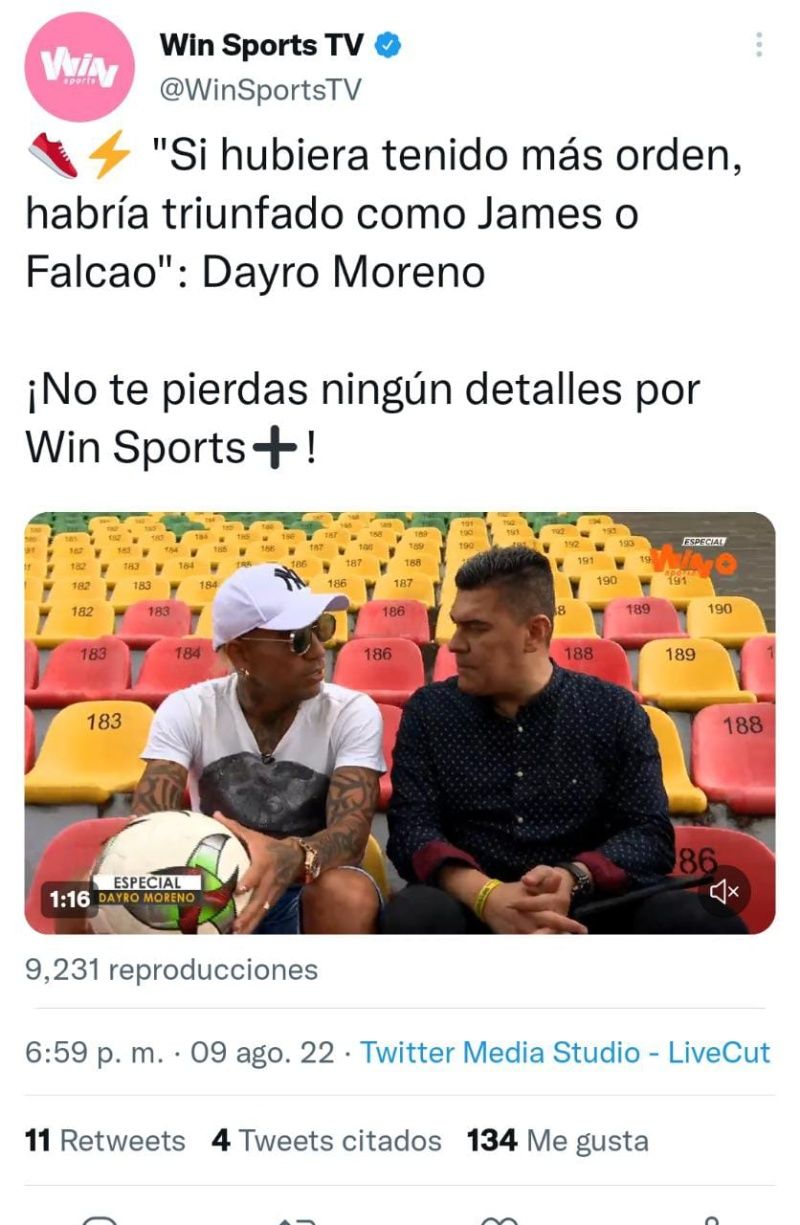
Task: View the 4 Tweets citados
Action: (x=326, y=1140)
